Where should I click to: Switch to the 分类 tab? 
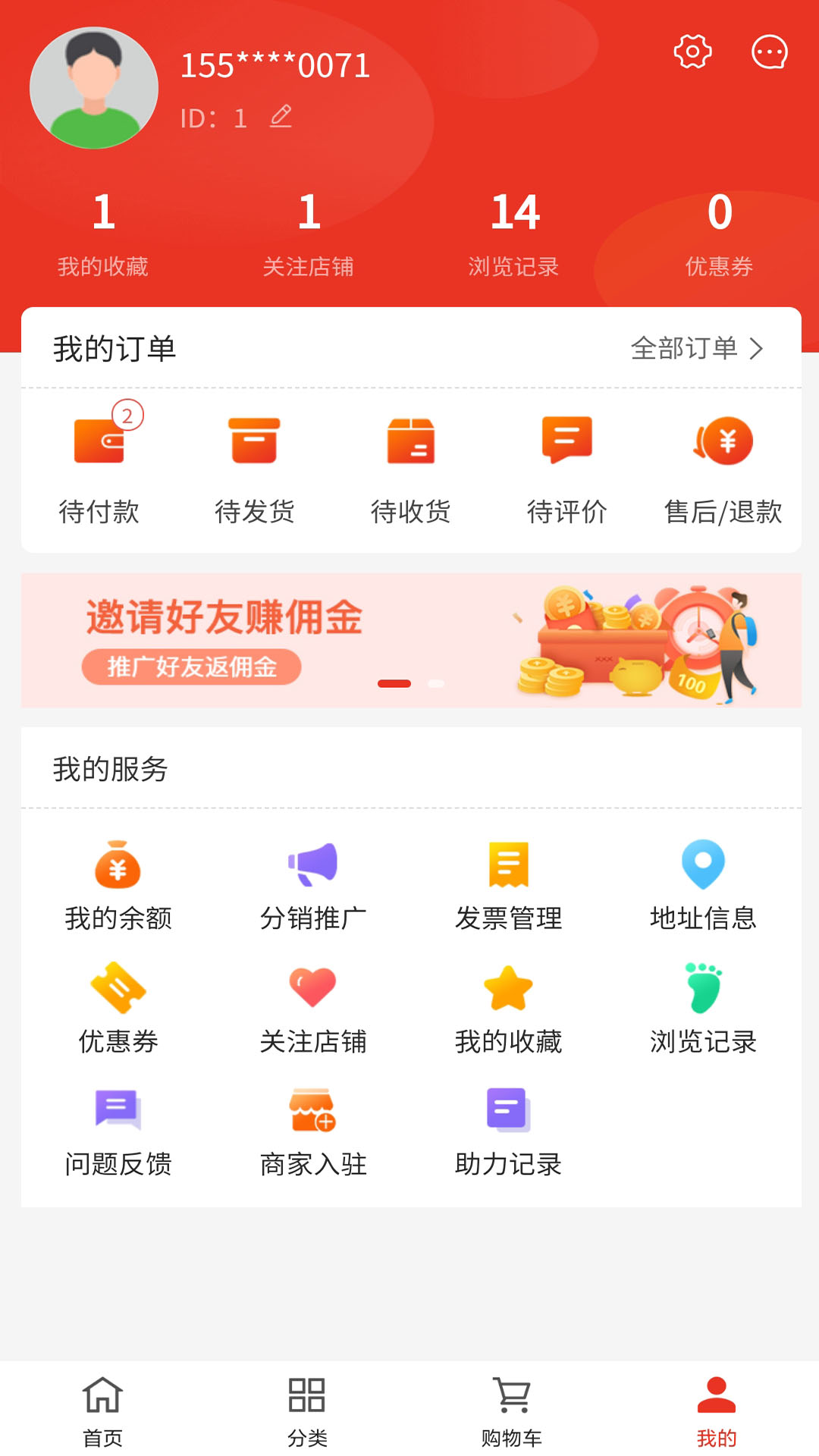pos(307,1410)
